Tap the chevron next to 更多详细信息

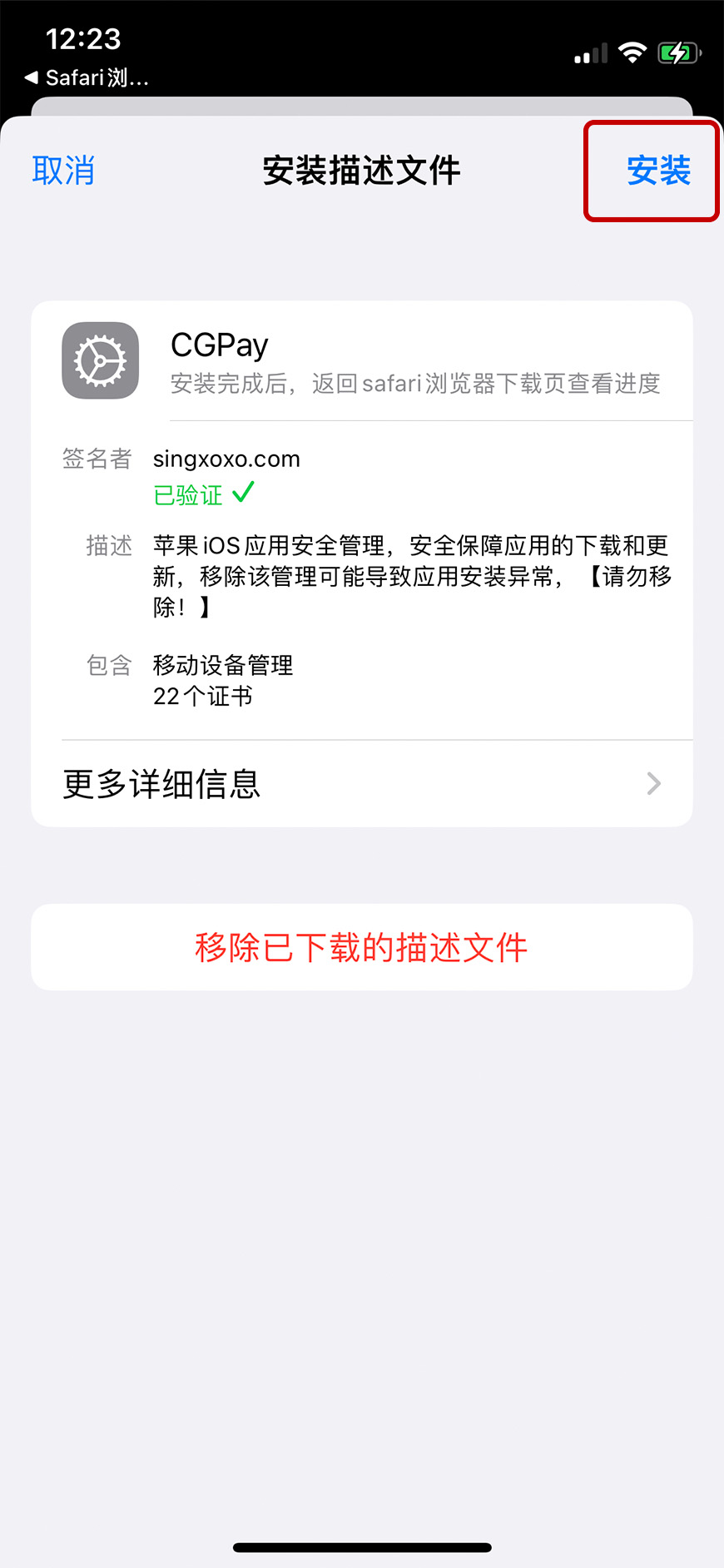click(654, 783)
